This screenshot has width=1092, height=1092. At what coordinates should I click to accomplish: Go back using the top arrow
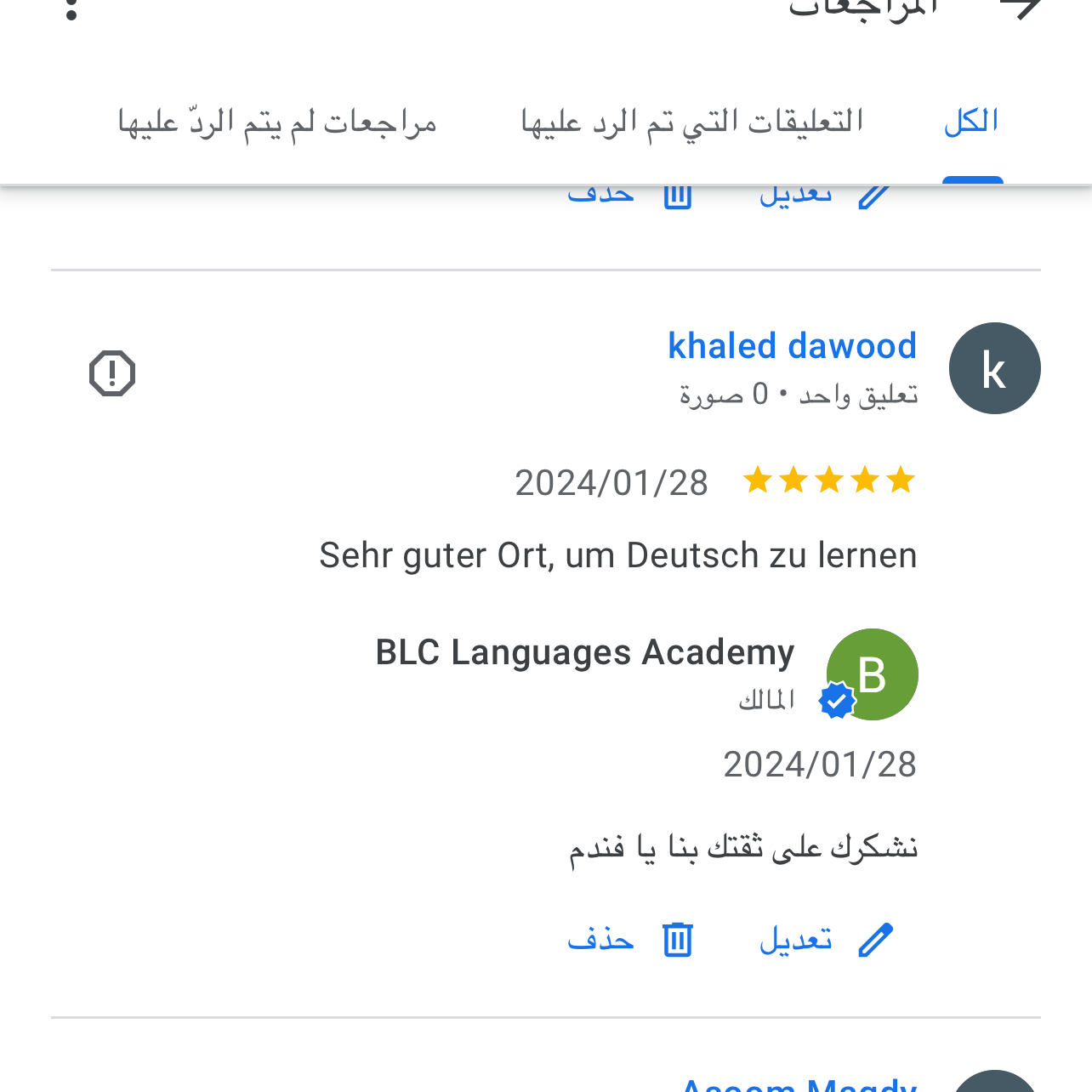(x=1021, y=7)
